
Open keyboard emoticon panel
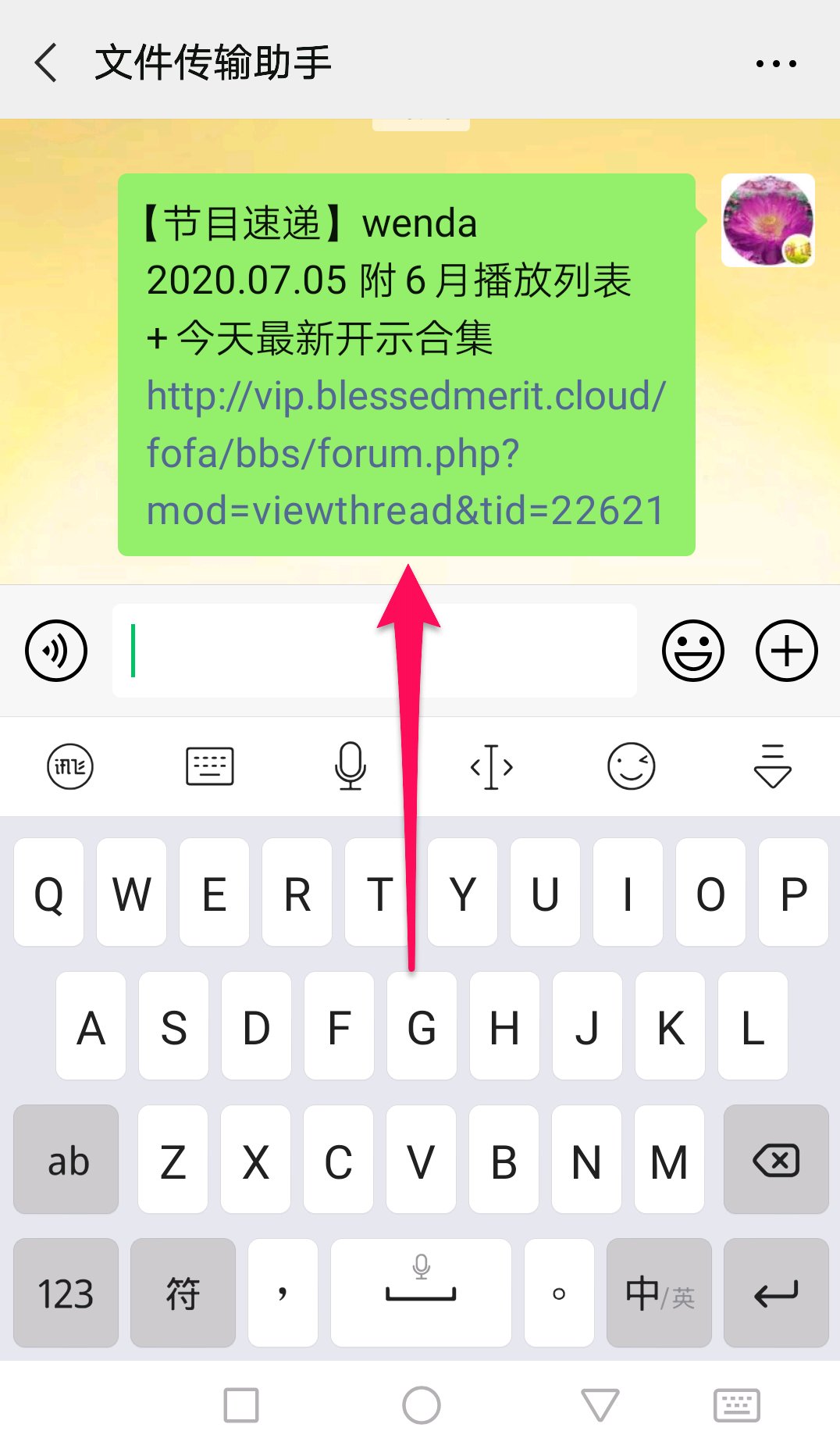631,766
